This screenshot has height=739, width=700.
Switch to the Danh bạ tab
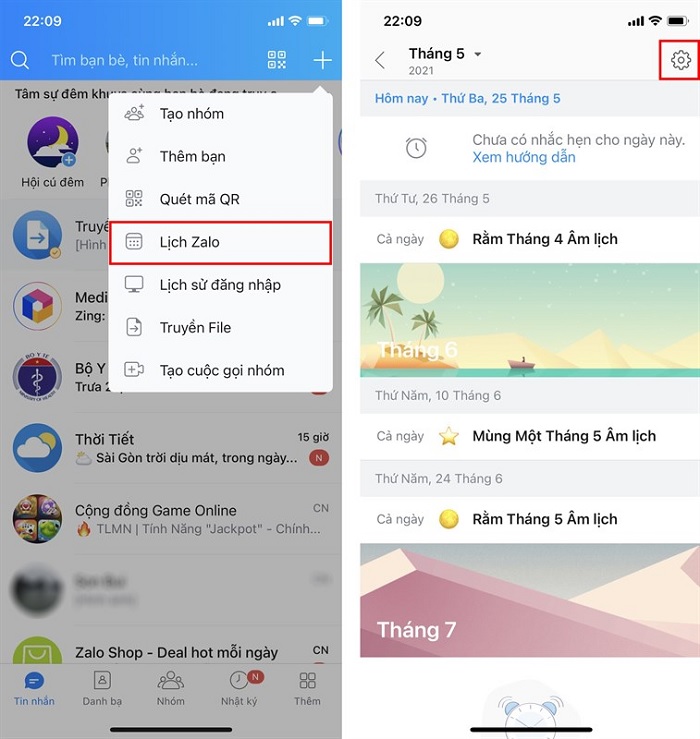click(x=102, y=688)
